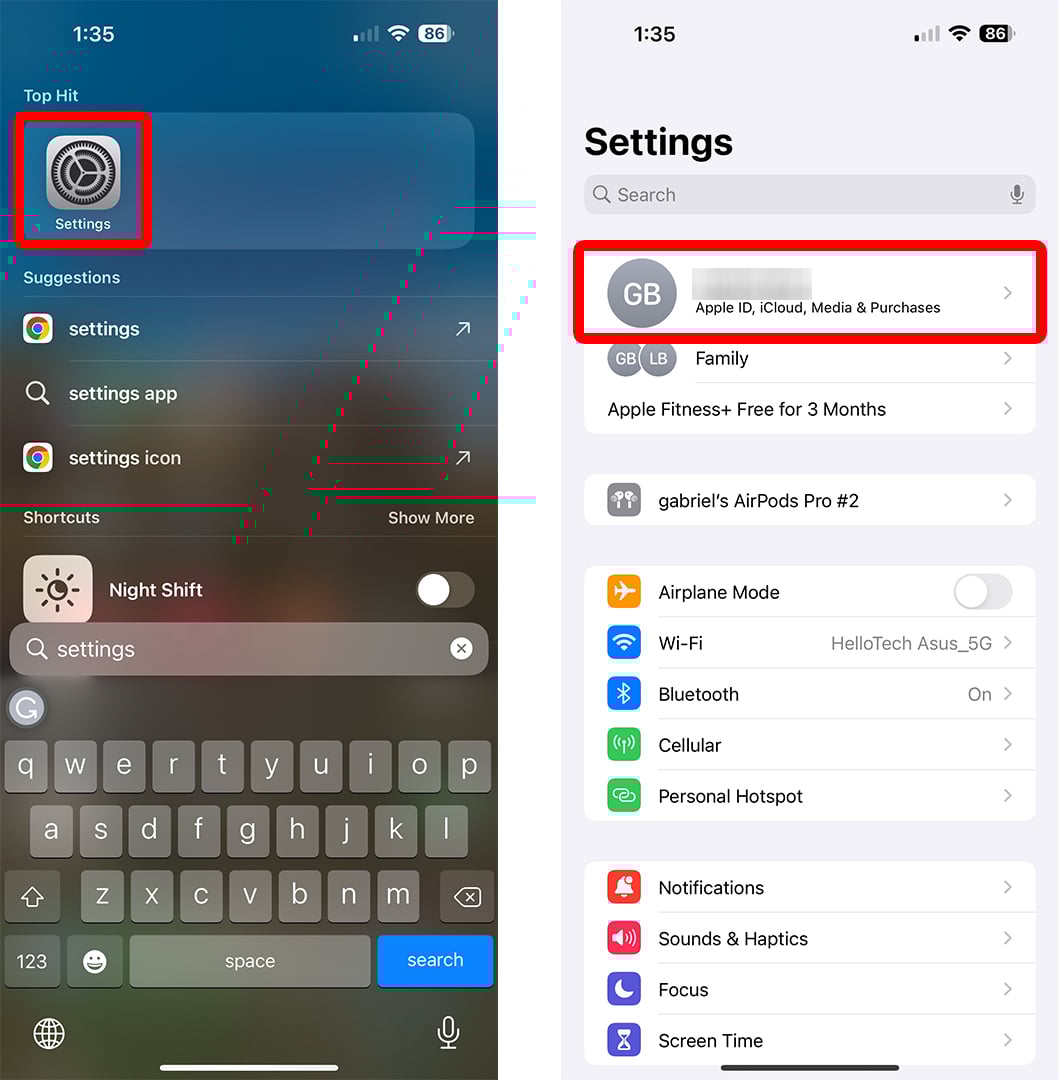The width and height of the screenshot is (1059, 1080).
Task: Open Cellular settings
Action: [x=808, y=745]
